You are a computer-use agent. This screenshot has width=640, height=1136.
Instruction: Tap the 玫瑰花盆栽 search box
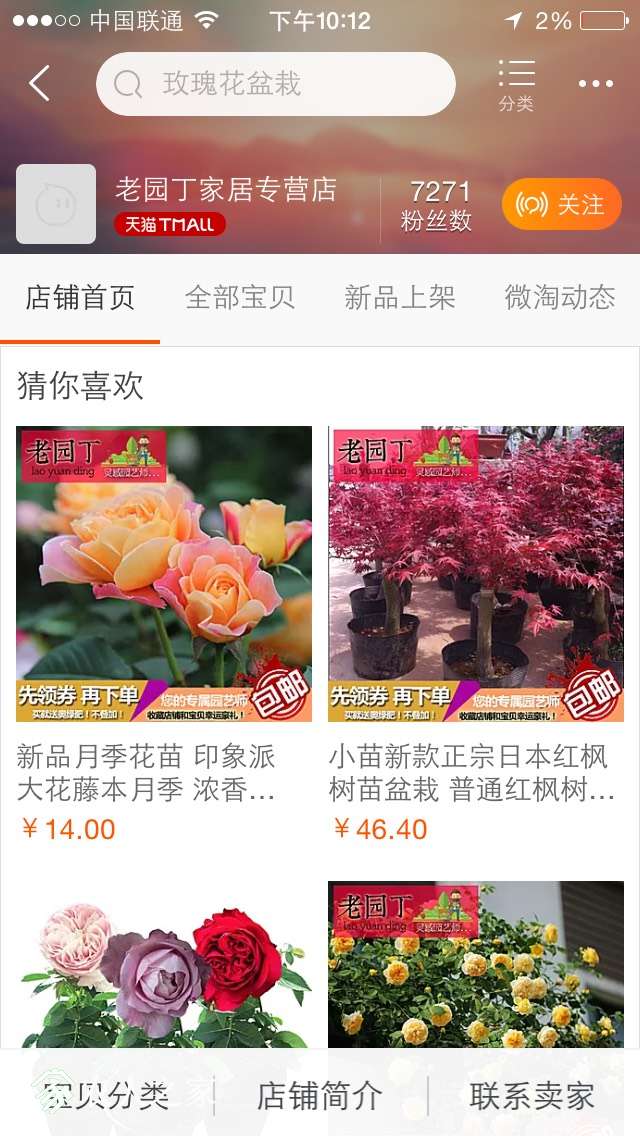(x=275, y=84)
